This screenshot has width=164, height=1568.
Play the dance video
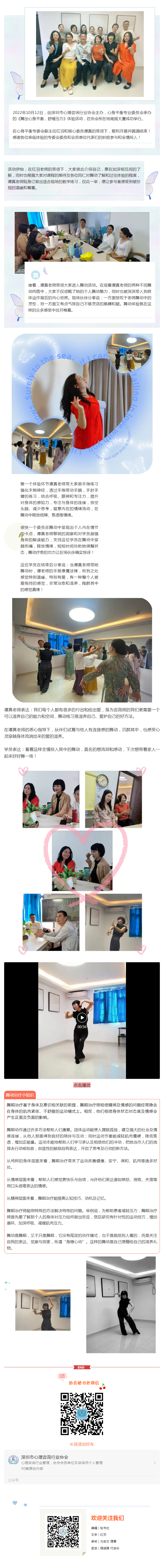point(82,1017)
